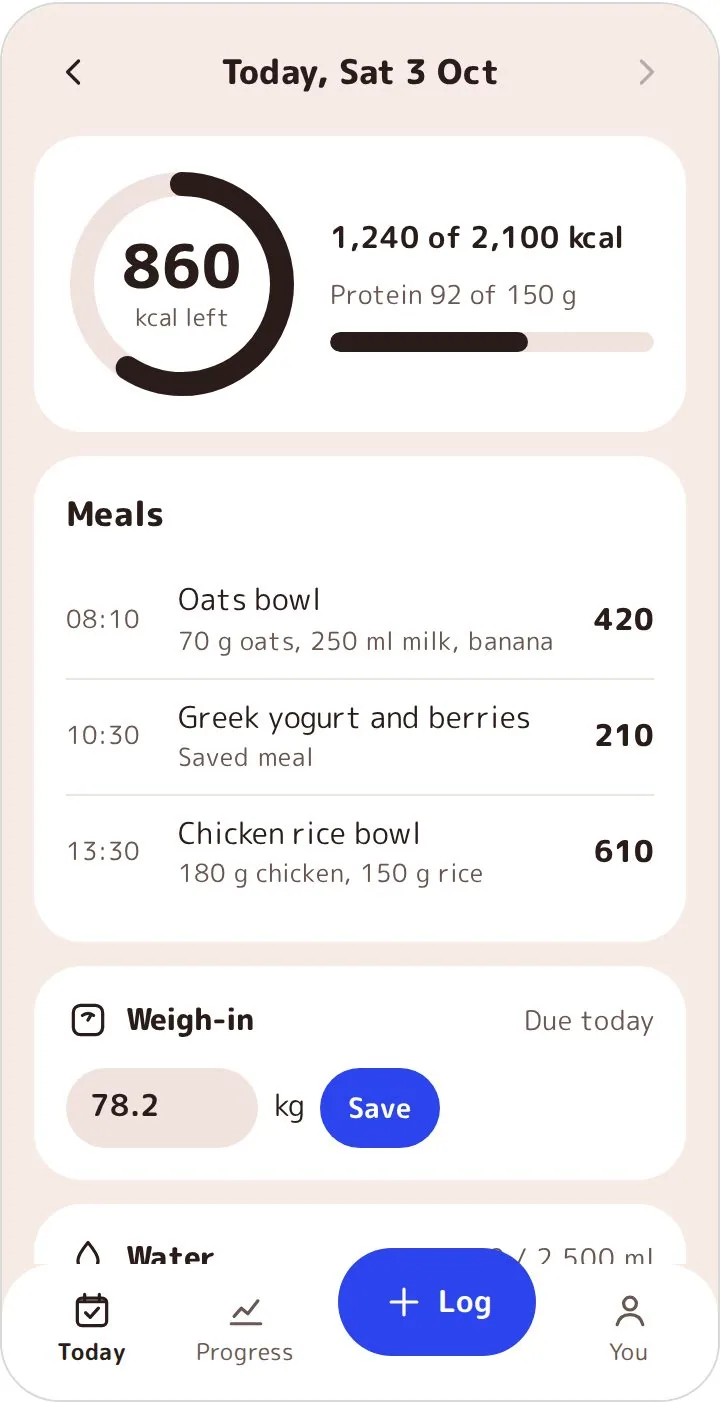Switch to the Progress tab
Screen dimensions: 720x1402
pyautogui.click(x=245, y=1329)
